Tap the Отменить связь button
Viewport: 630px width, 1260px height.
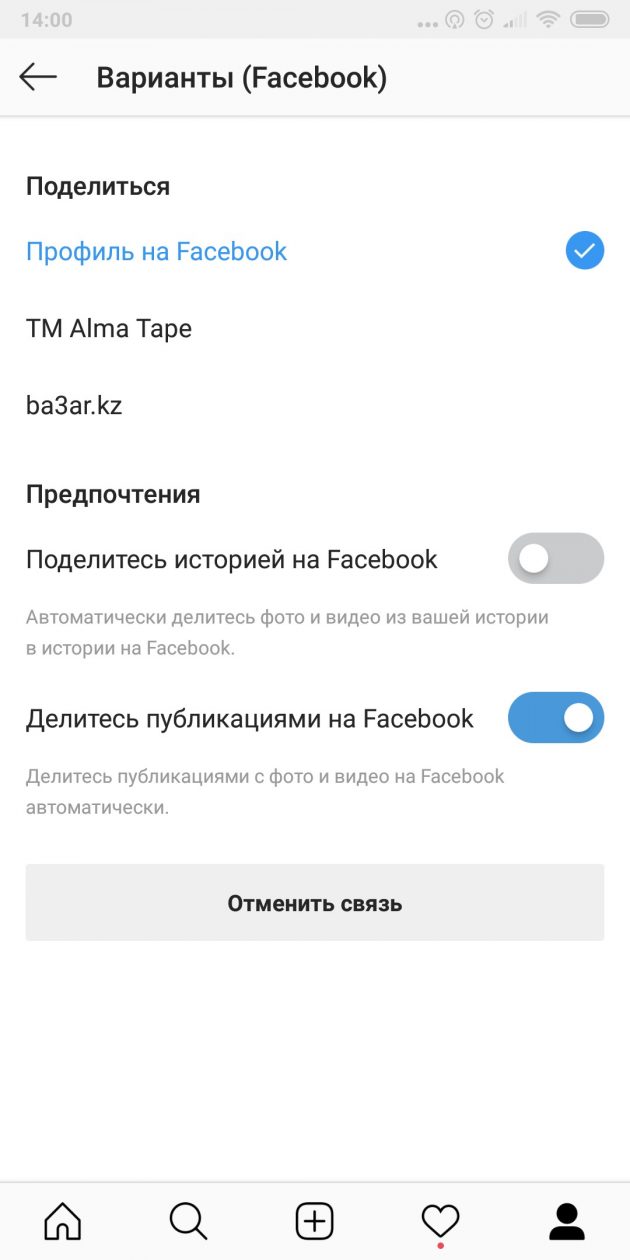tap(314, 903)
